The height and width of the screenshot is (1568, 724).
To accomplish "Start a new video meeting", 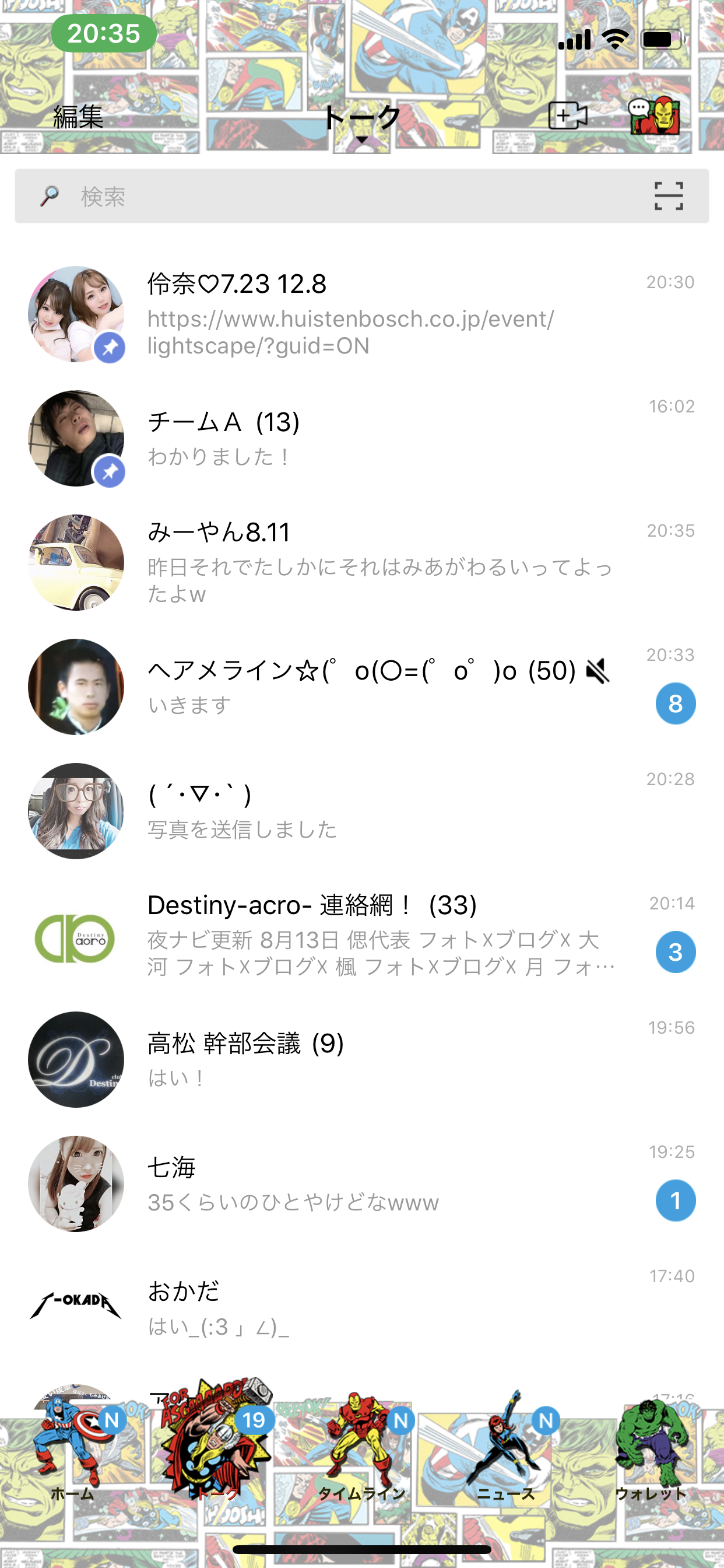I will (x=567, y=115).
